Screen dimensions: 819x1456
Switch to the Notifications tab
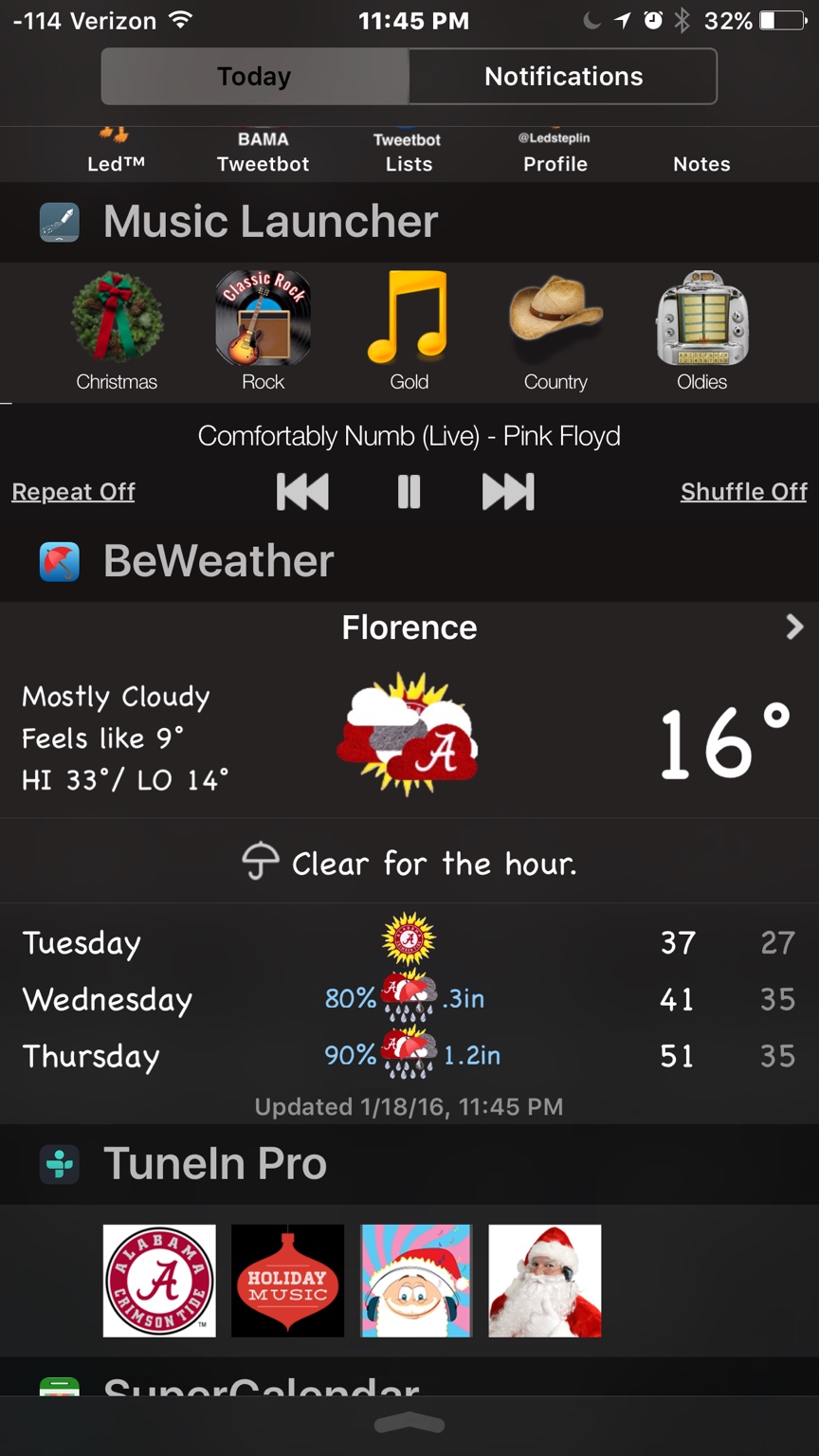pyautogui.click(x=563, y=77)
